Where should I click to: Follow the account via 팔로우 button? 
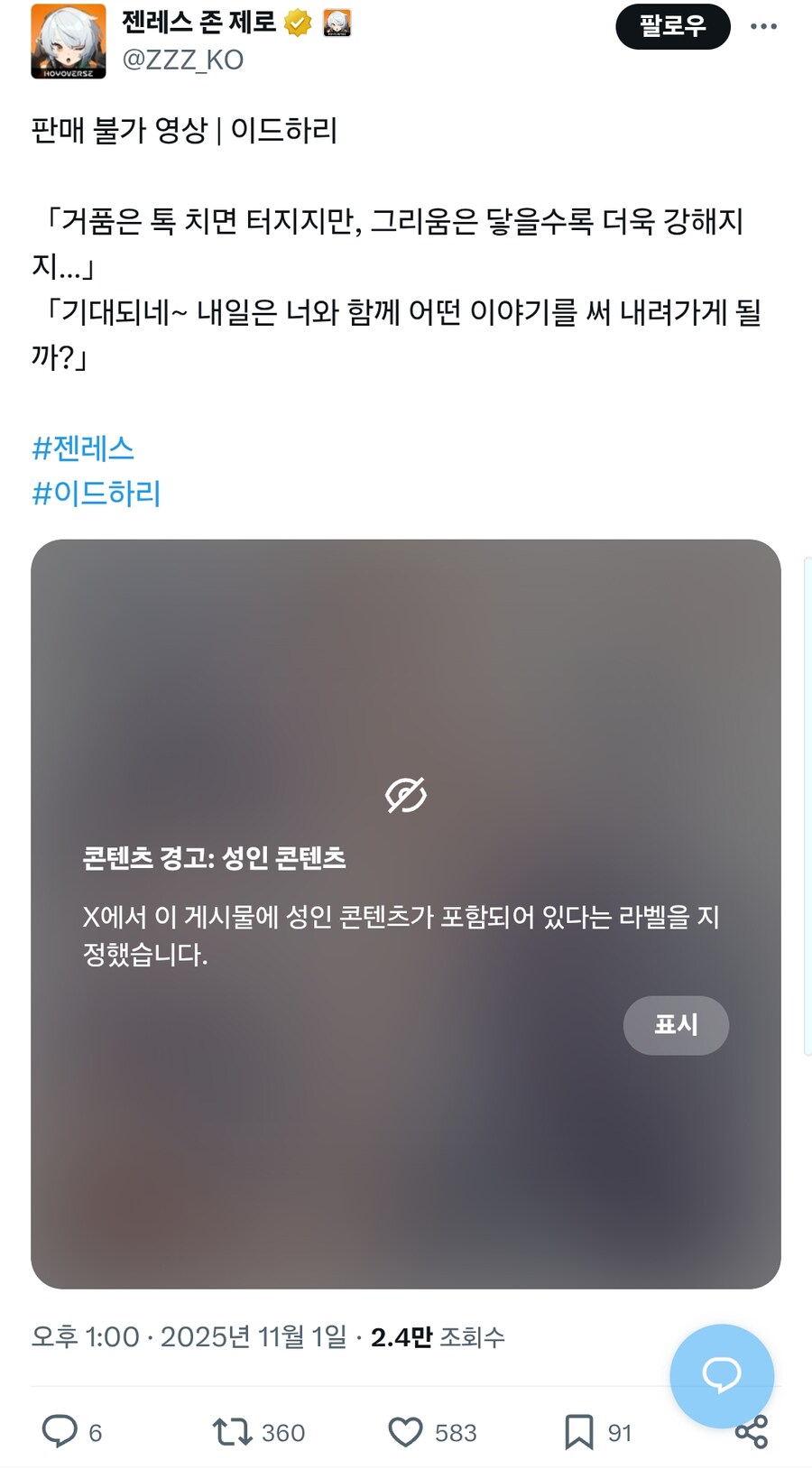(x=672, y=27)
